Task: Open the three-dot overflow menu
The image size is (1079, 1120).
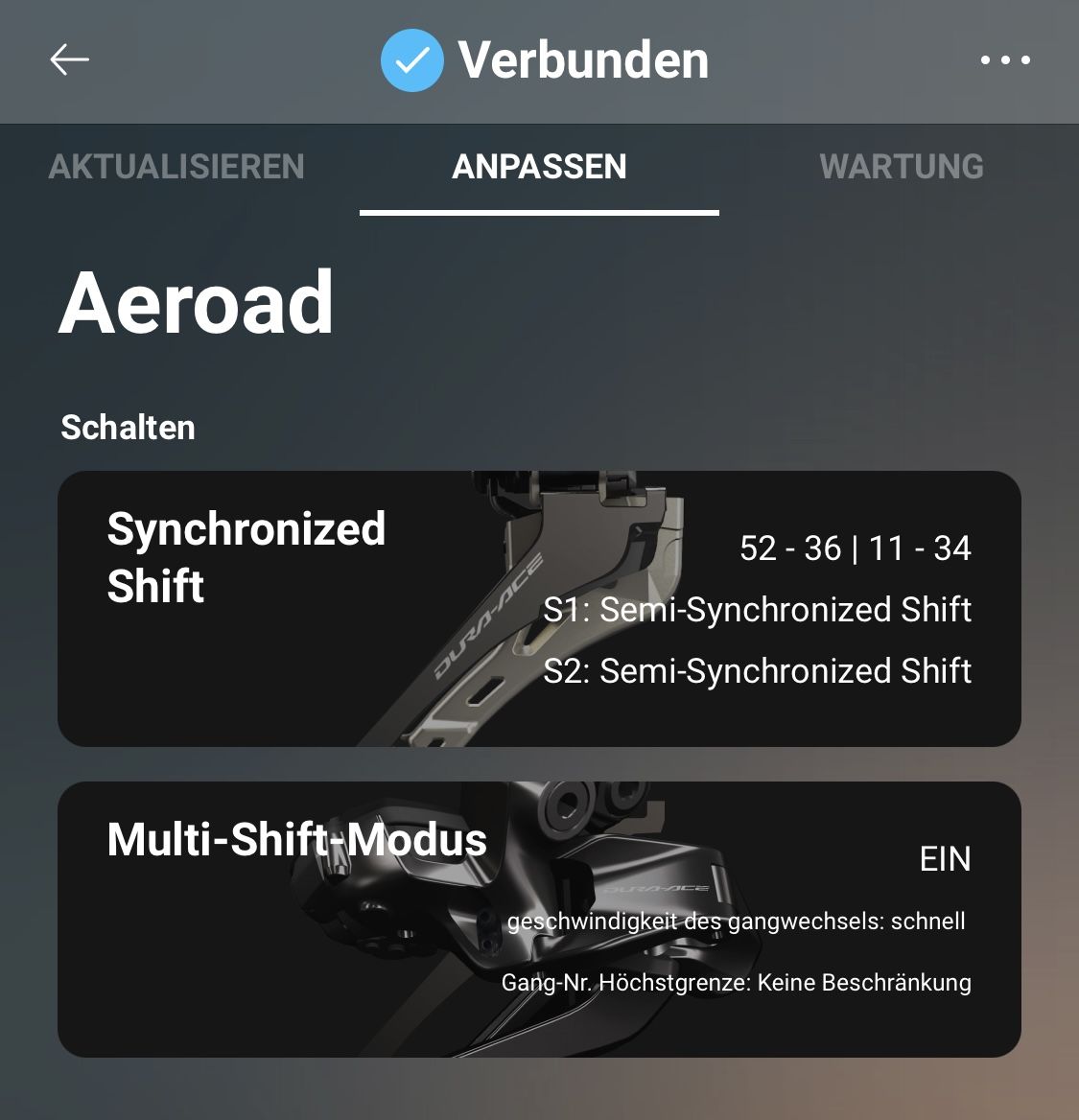Action: (x=1005, y=59)
